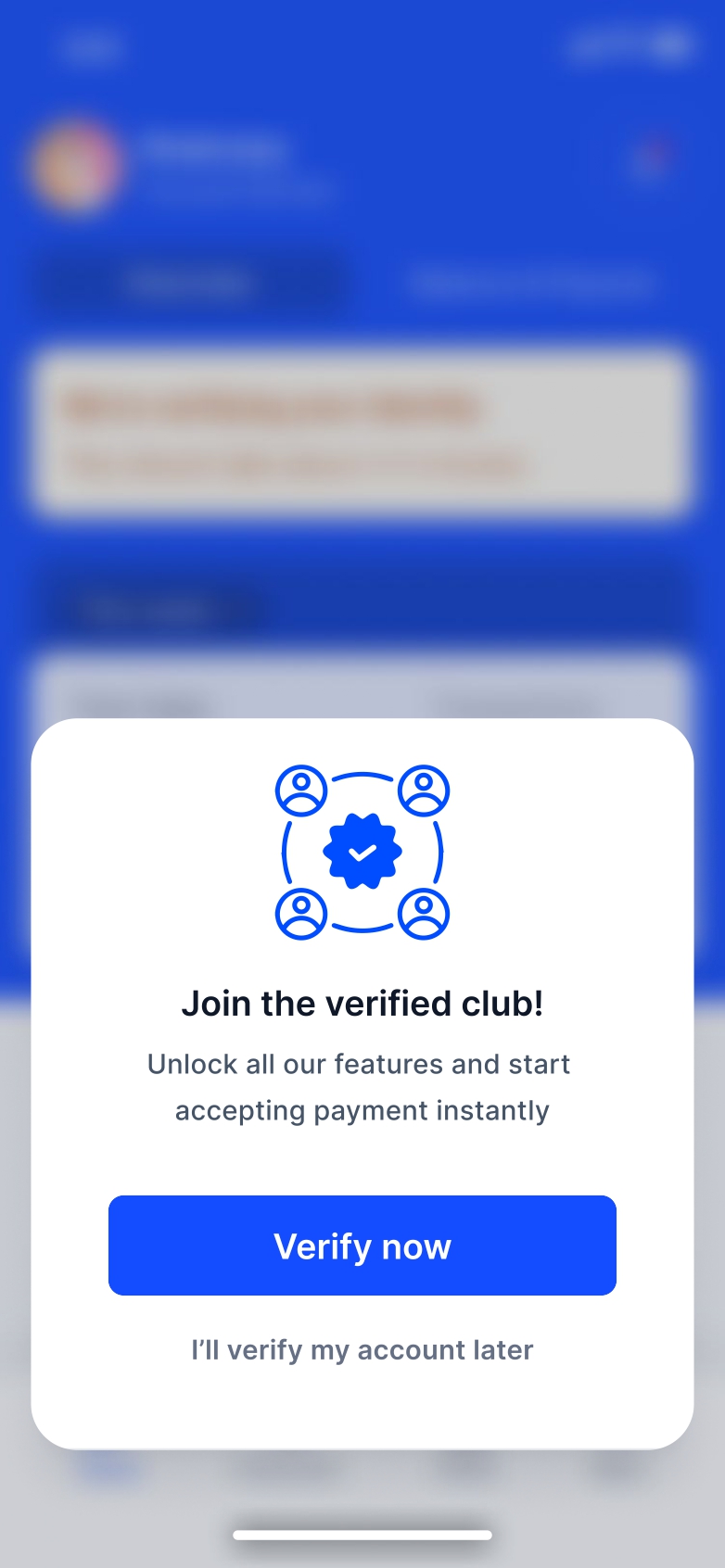Tap the Verify now button
This screenshot has width=725, height=1568.
point(362,1245)
